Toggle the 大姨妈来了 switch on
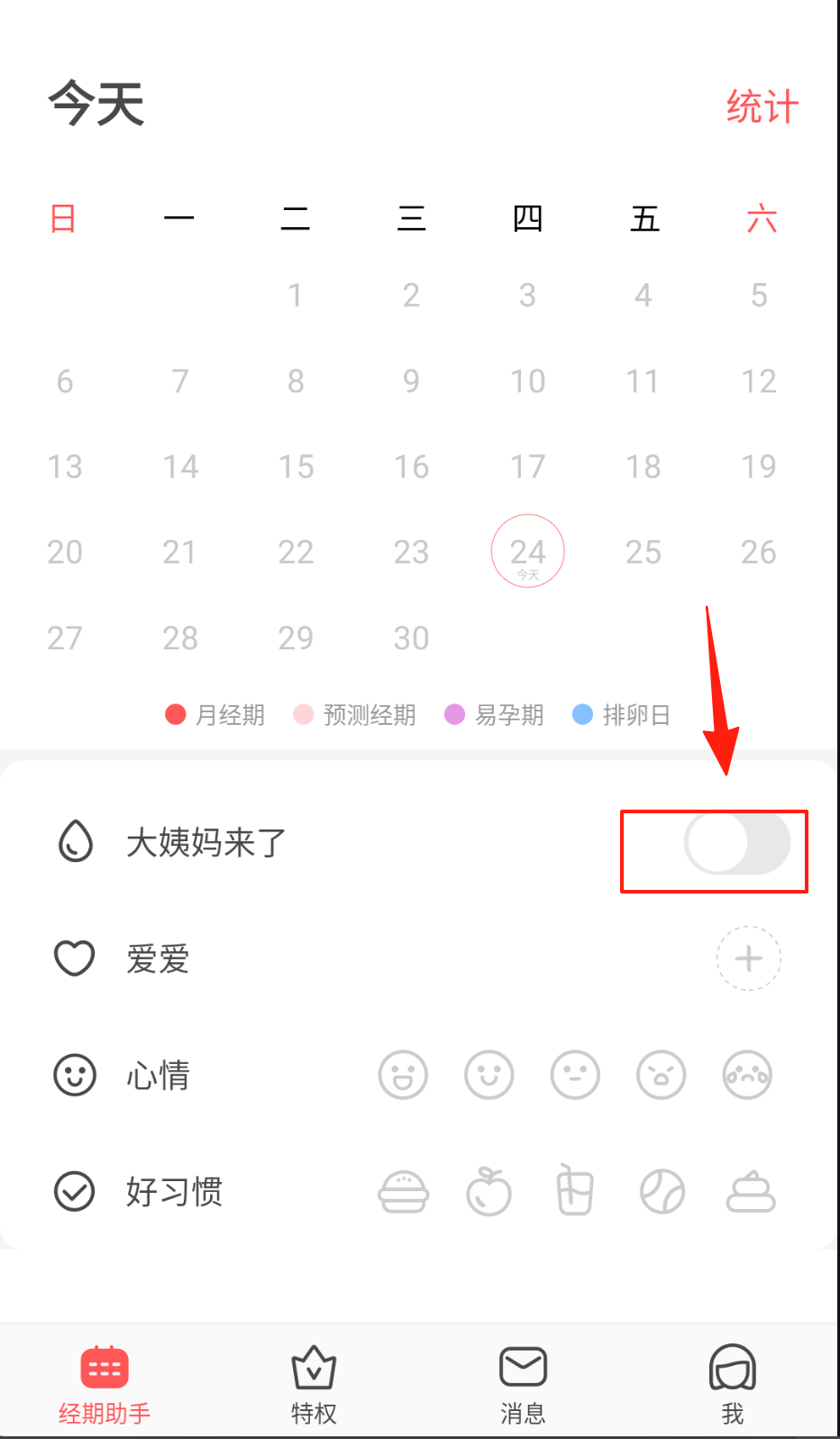Screen dimensions: 840x1439 click(737, 844)
